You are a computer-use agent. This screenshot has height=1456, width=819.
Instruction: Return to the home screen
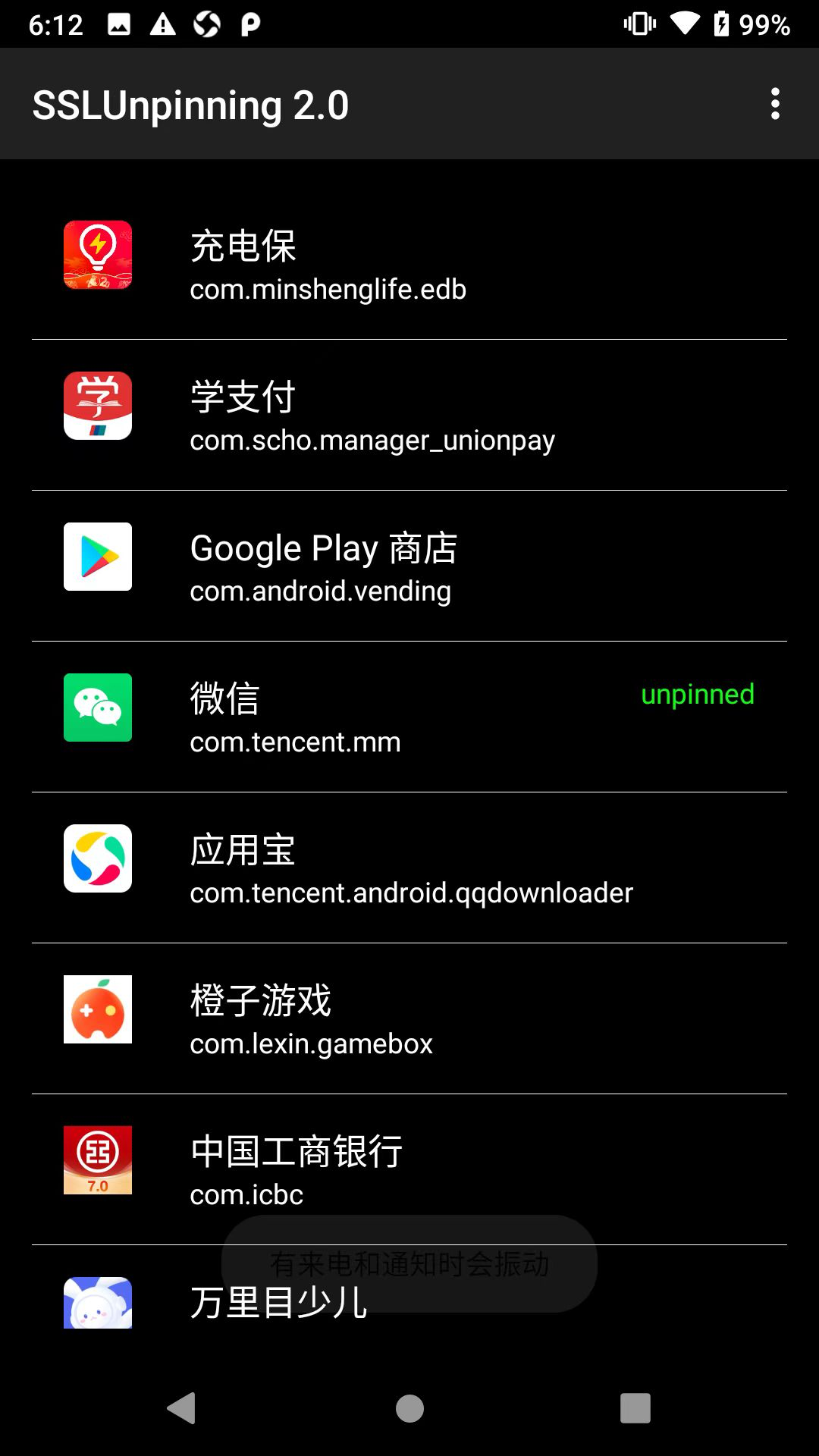(409, 1408)
